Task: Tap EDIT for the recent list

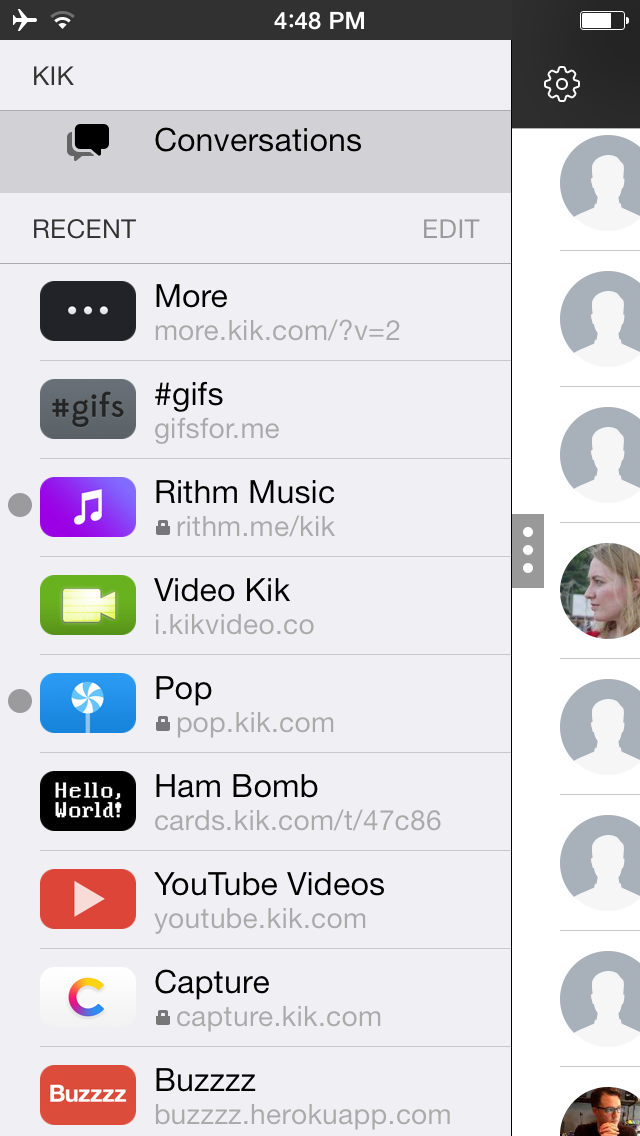Action: coord(451,229)
